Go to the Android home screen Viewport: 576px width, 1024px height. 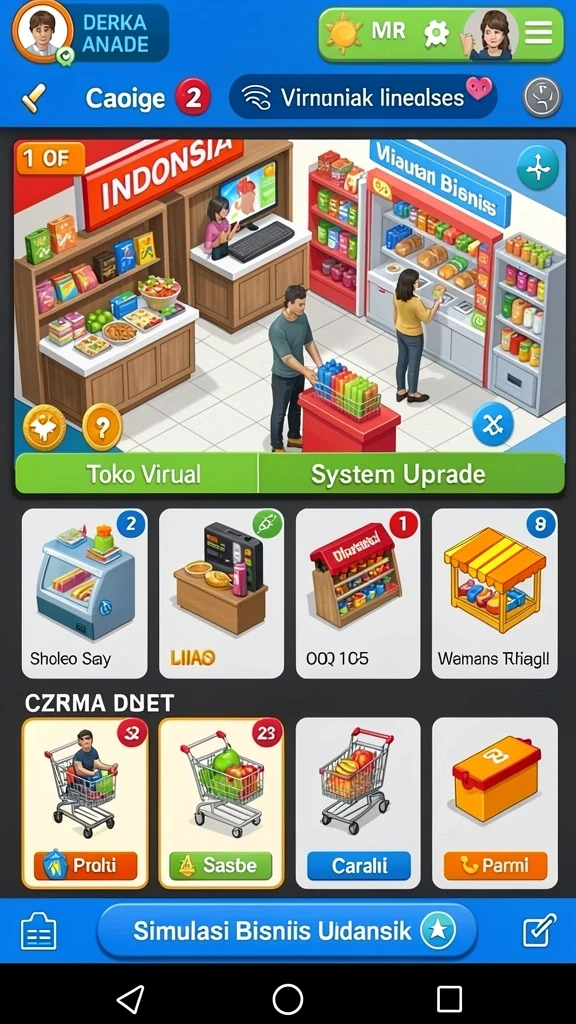click(x=288, y=999)
